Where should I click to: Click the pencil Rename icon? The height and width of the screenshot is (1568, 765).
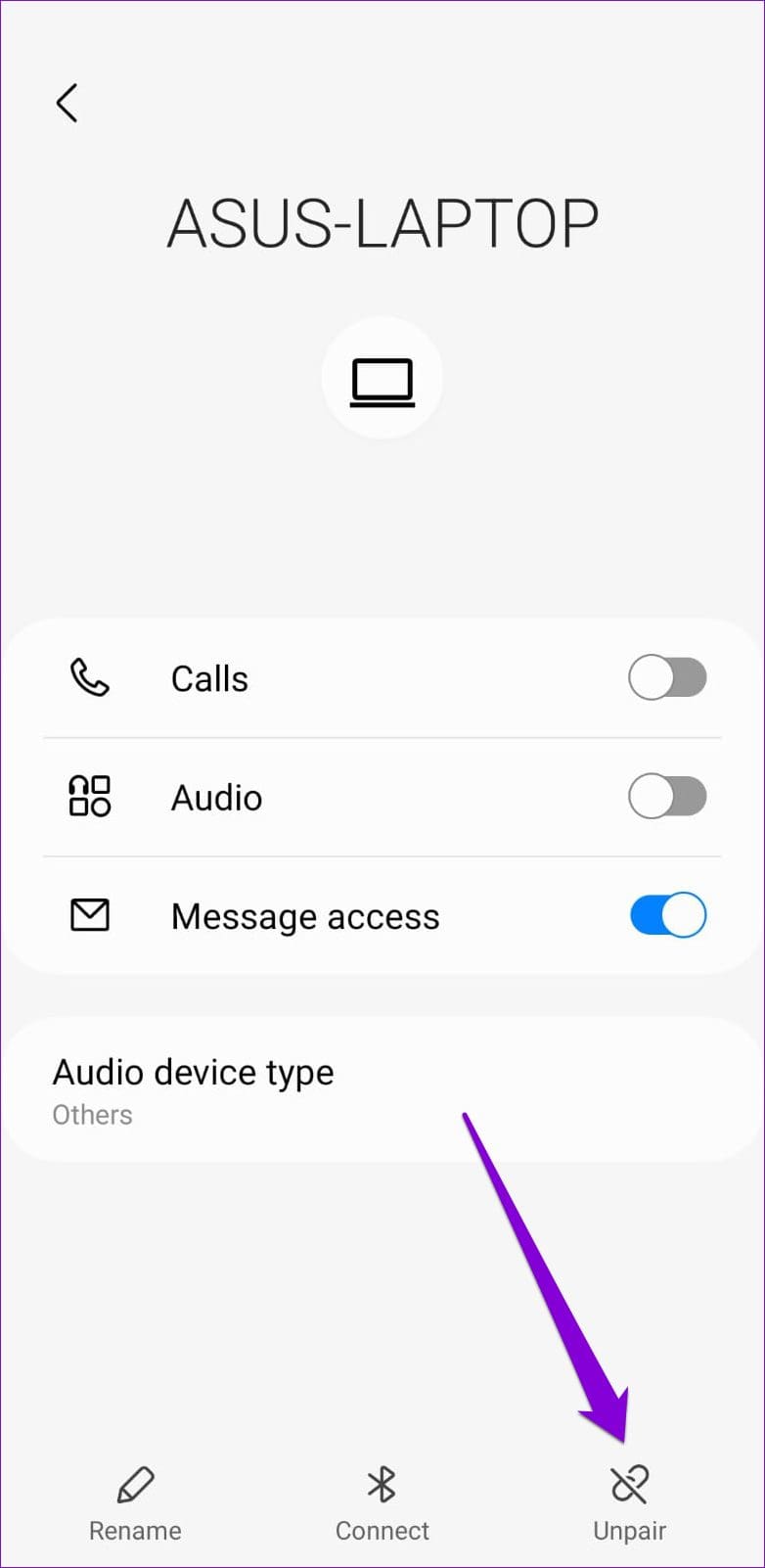(x=135, y=1484)
